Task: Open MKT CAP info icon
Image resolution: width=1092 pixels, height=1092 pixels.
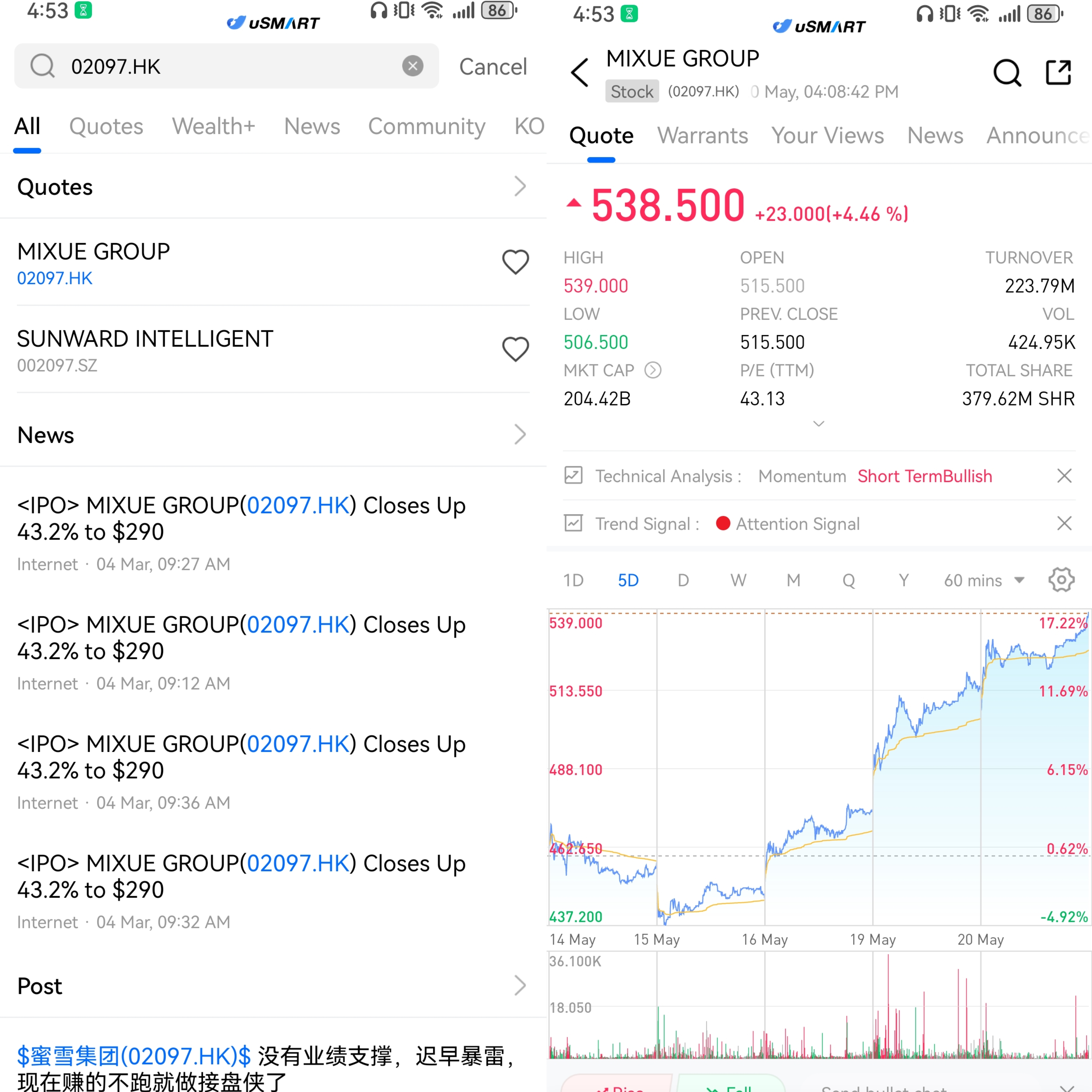Action: (653, 370)
